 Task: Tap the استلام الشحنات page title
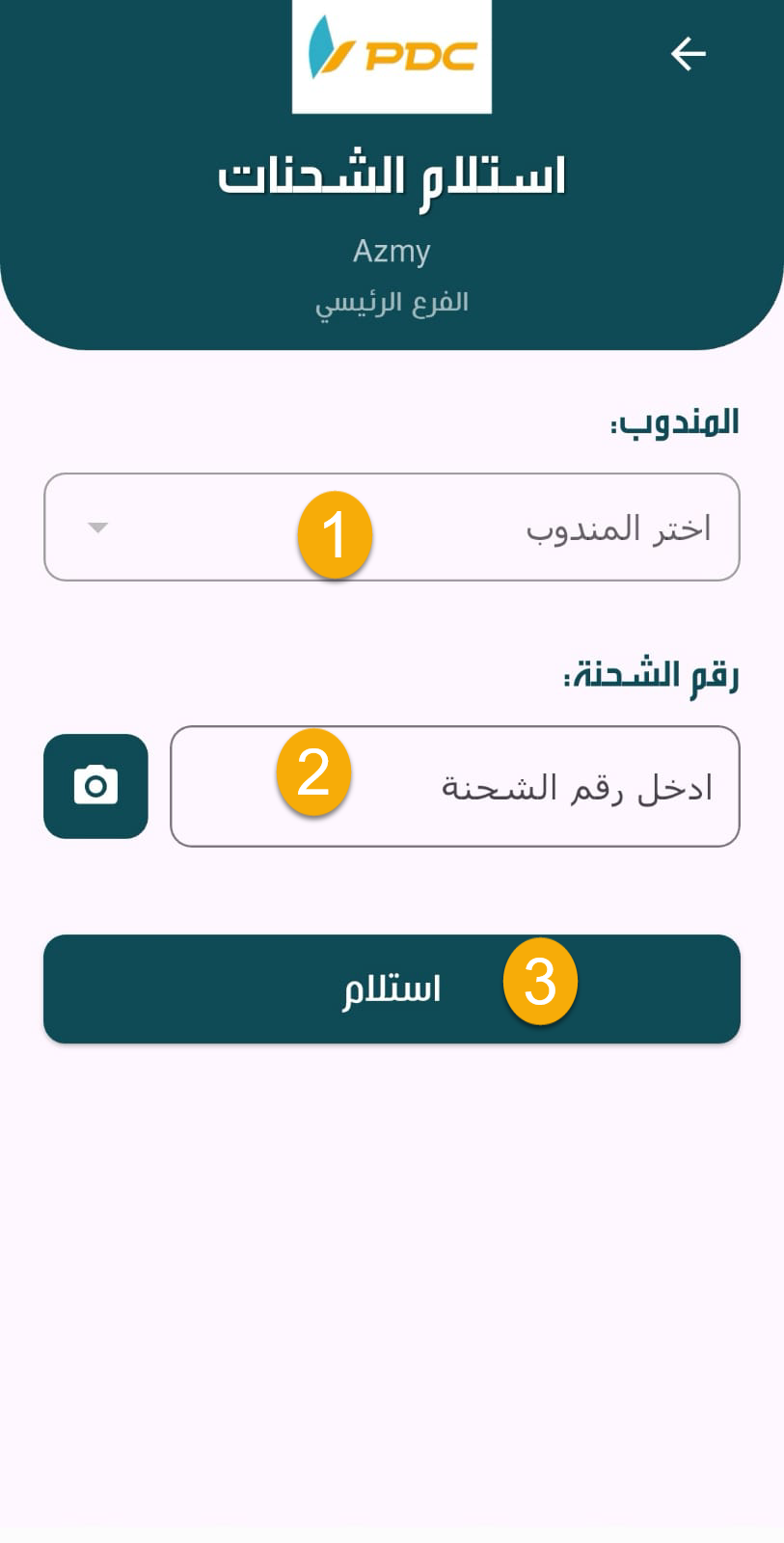(392, 176)
